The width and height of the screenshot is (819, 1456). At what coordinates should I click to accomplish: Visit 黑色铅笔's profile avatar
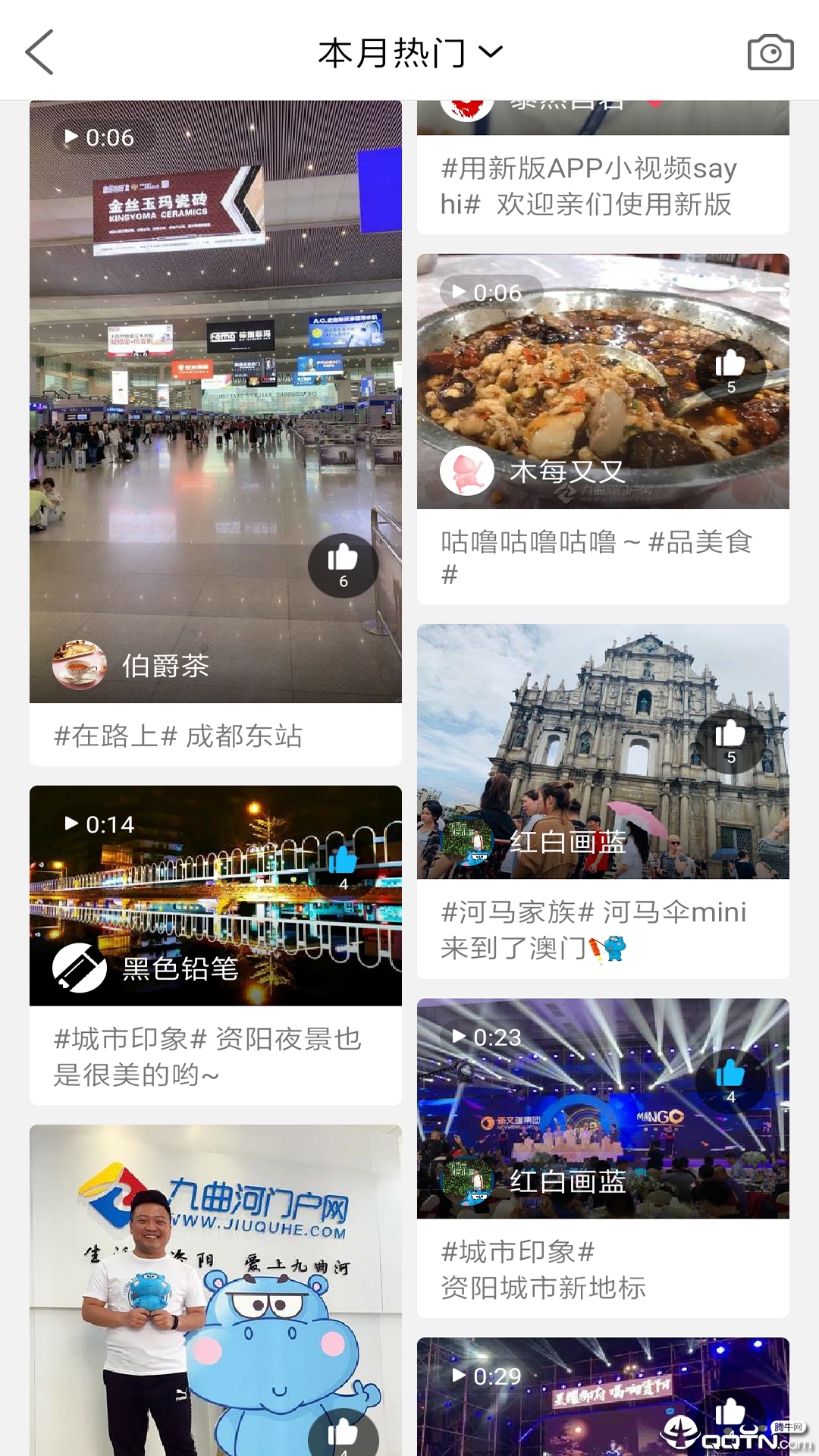click(x=80, y=968)
